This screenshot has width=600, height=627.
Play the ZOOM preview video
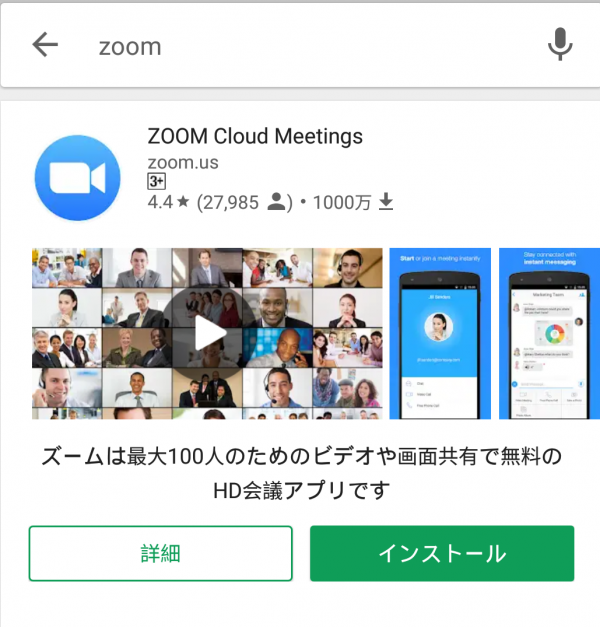(207, 333)
